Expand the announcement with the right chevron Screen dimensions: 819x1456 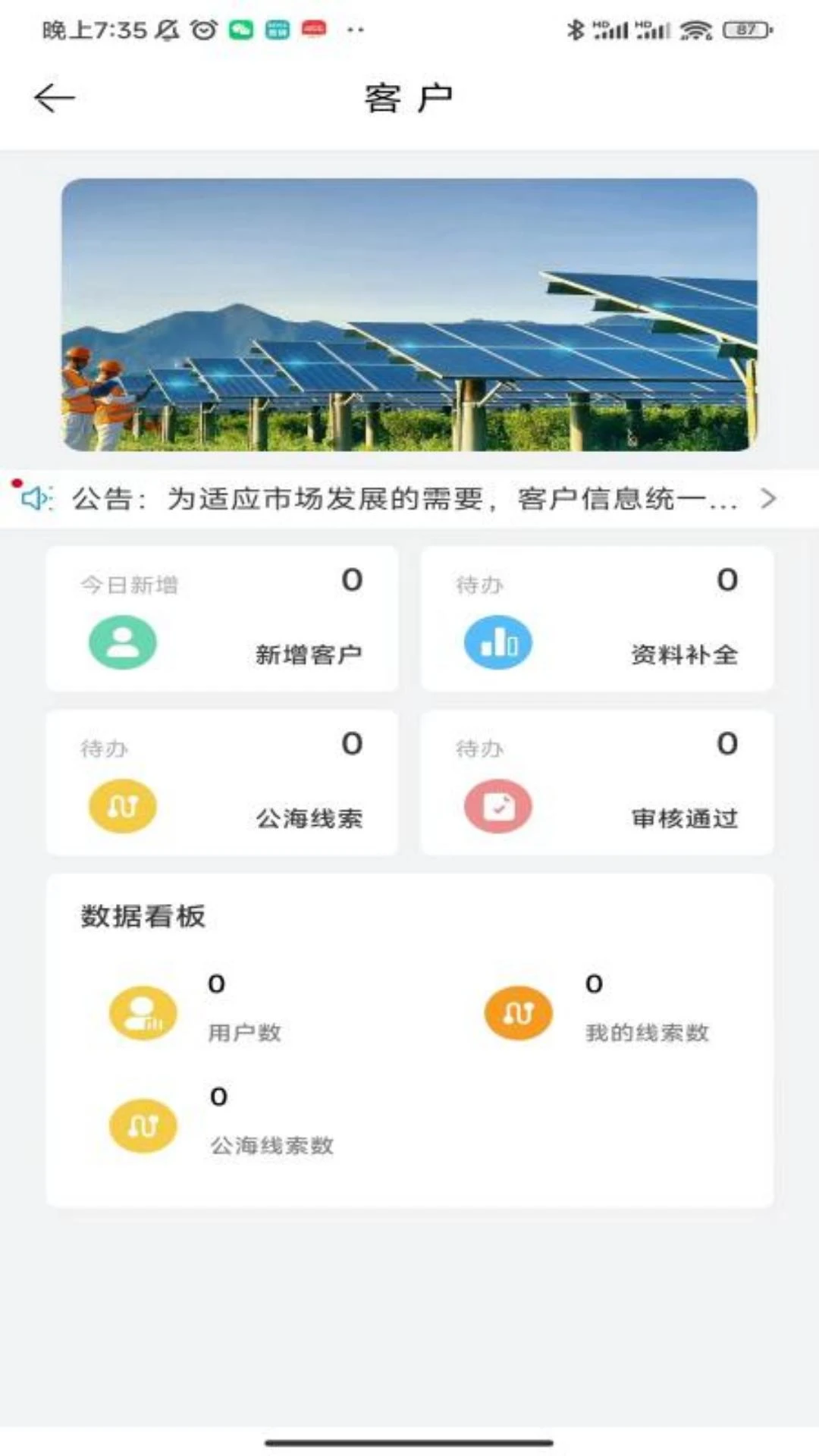769,499
